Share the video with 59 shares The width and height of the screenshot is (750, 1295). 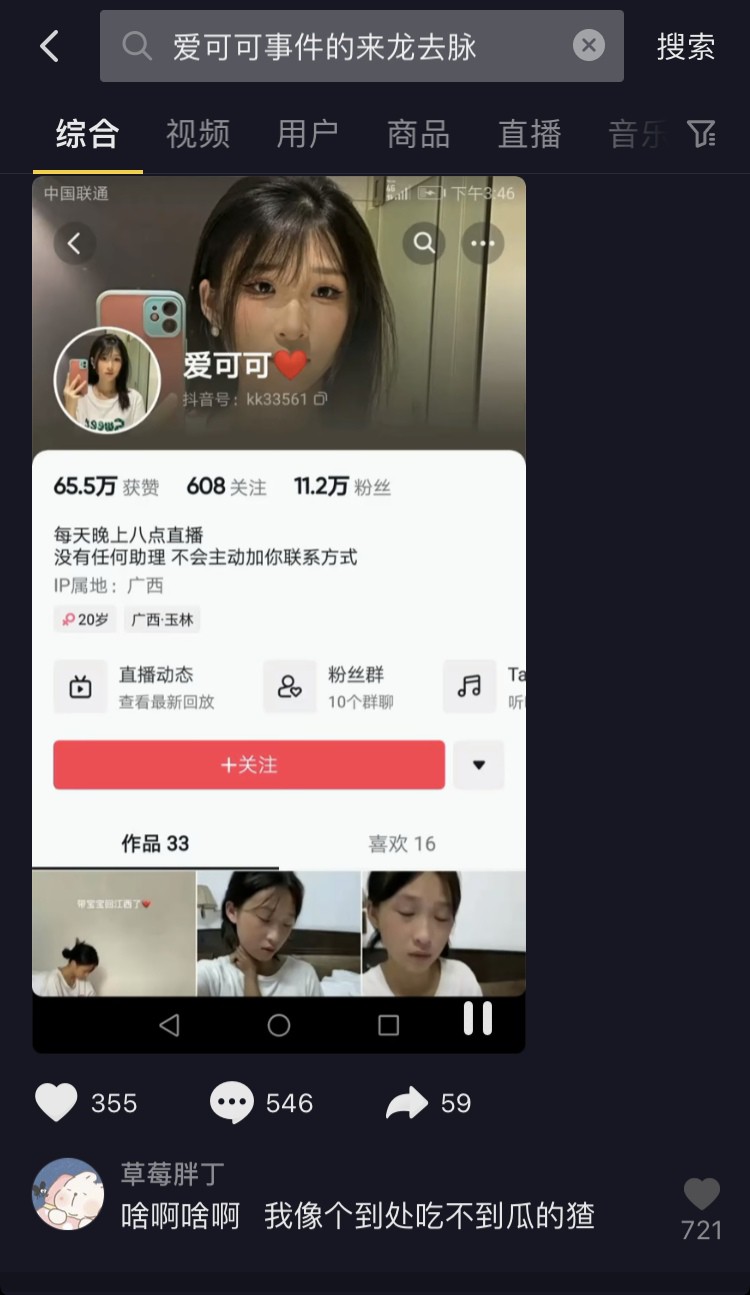407,1103
